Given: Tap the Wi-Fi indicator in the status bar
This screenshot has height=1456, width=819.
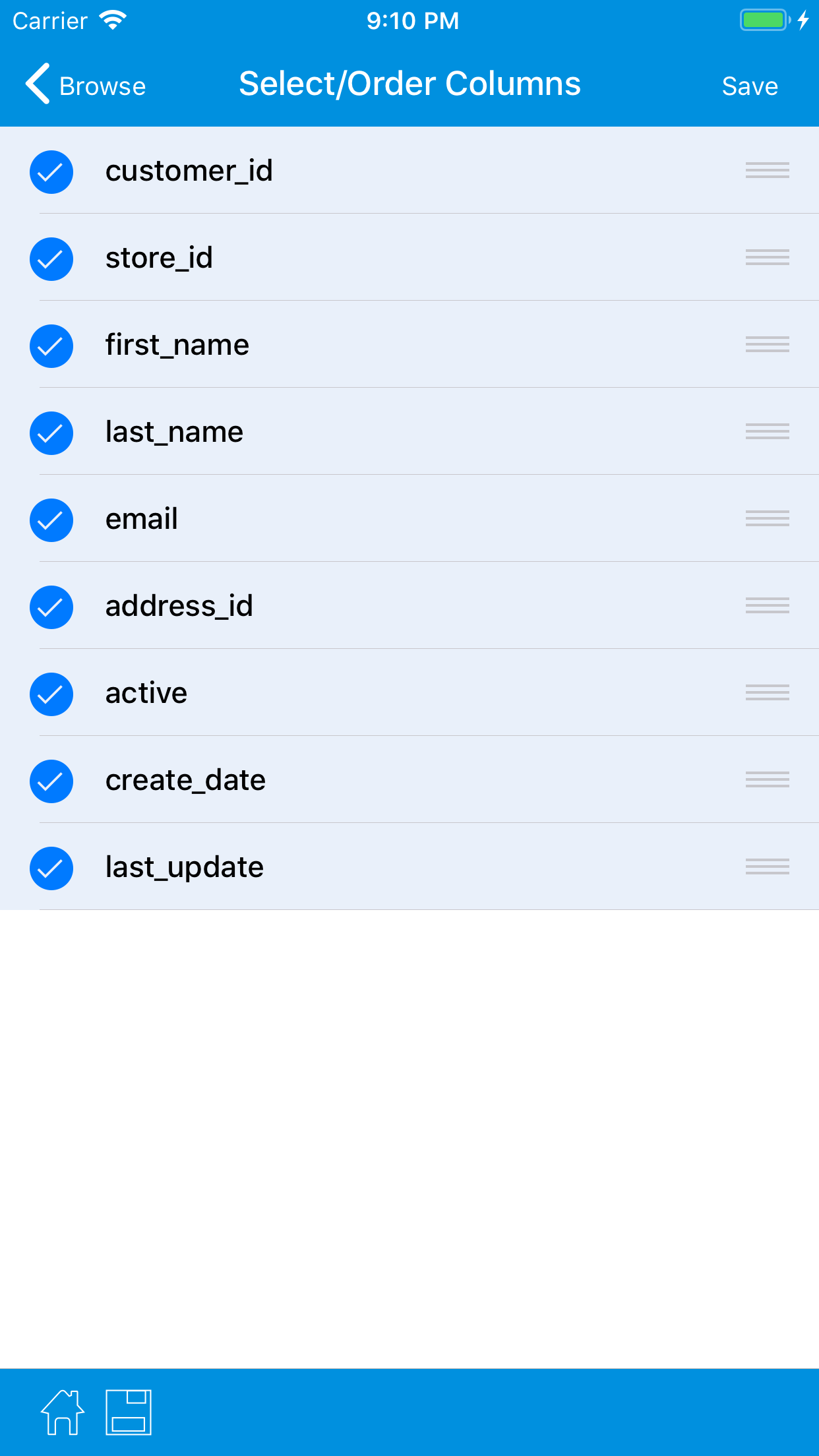Looking at the screenshot, I should click(x=113, y=20).
